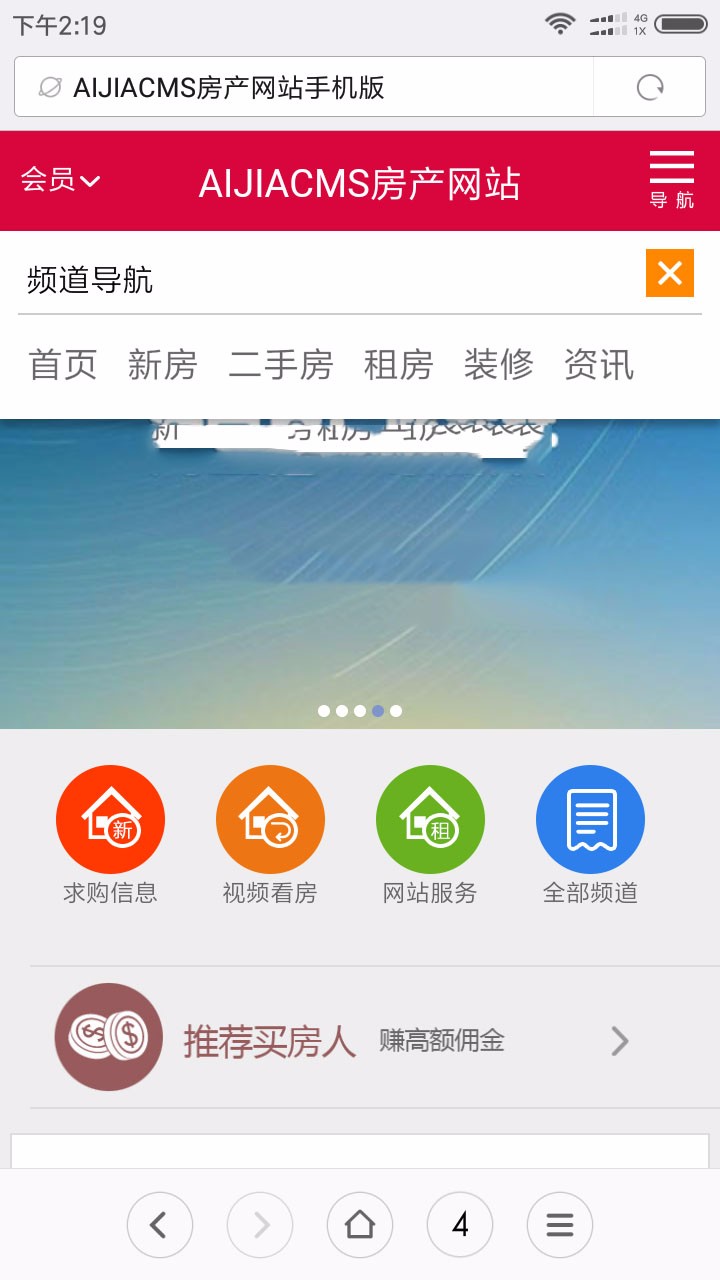Reload the page using the refresh icon

651,86
